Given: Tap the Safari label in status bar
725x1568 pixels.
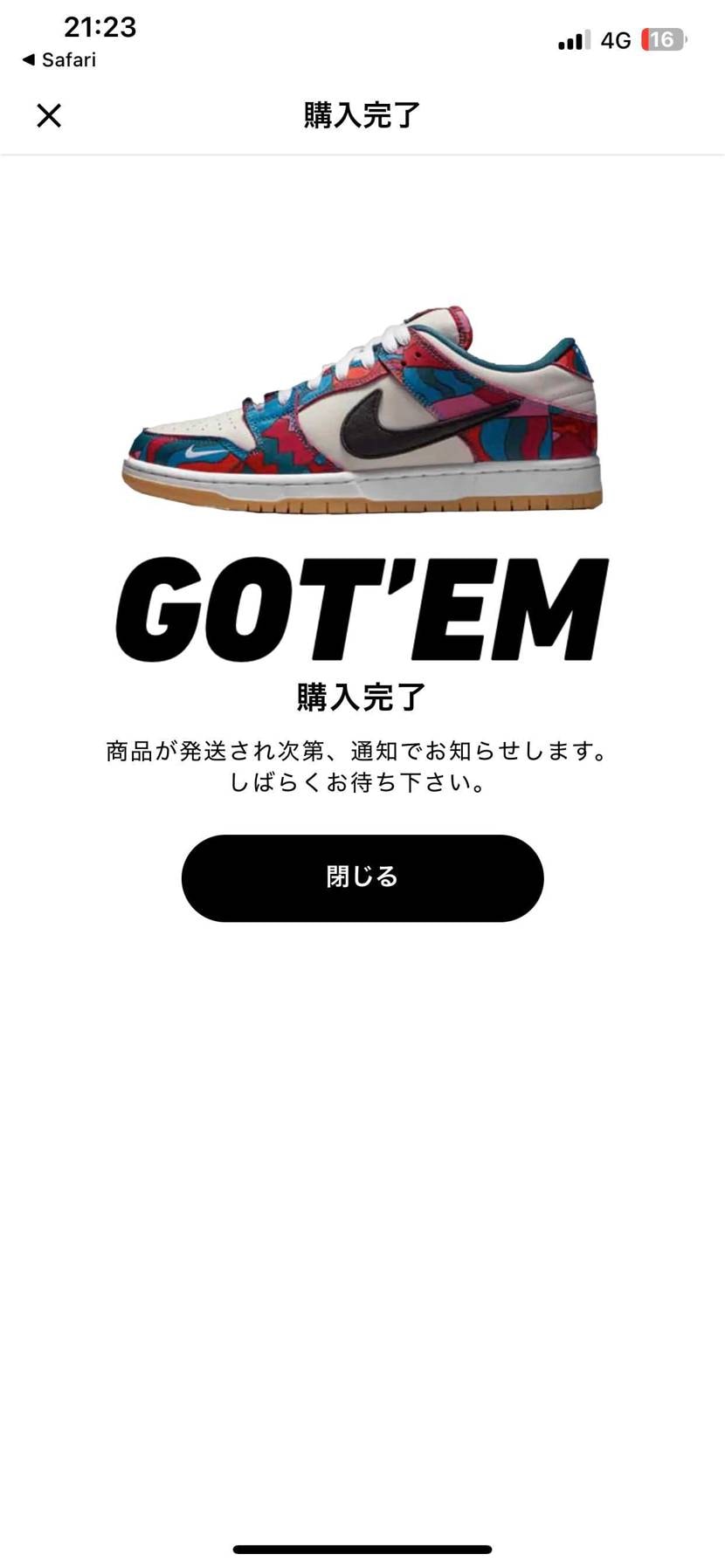Looking at the screenshot, I should click(x=68, y=59).
